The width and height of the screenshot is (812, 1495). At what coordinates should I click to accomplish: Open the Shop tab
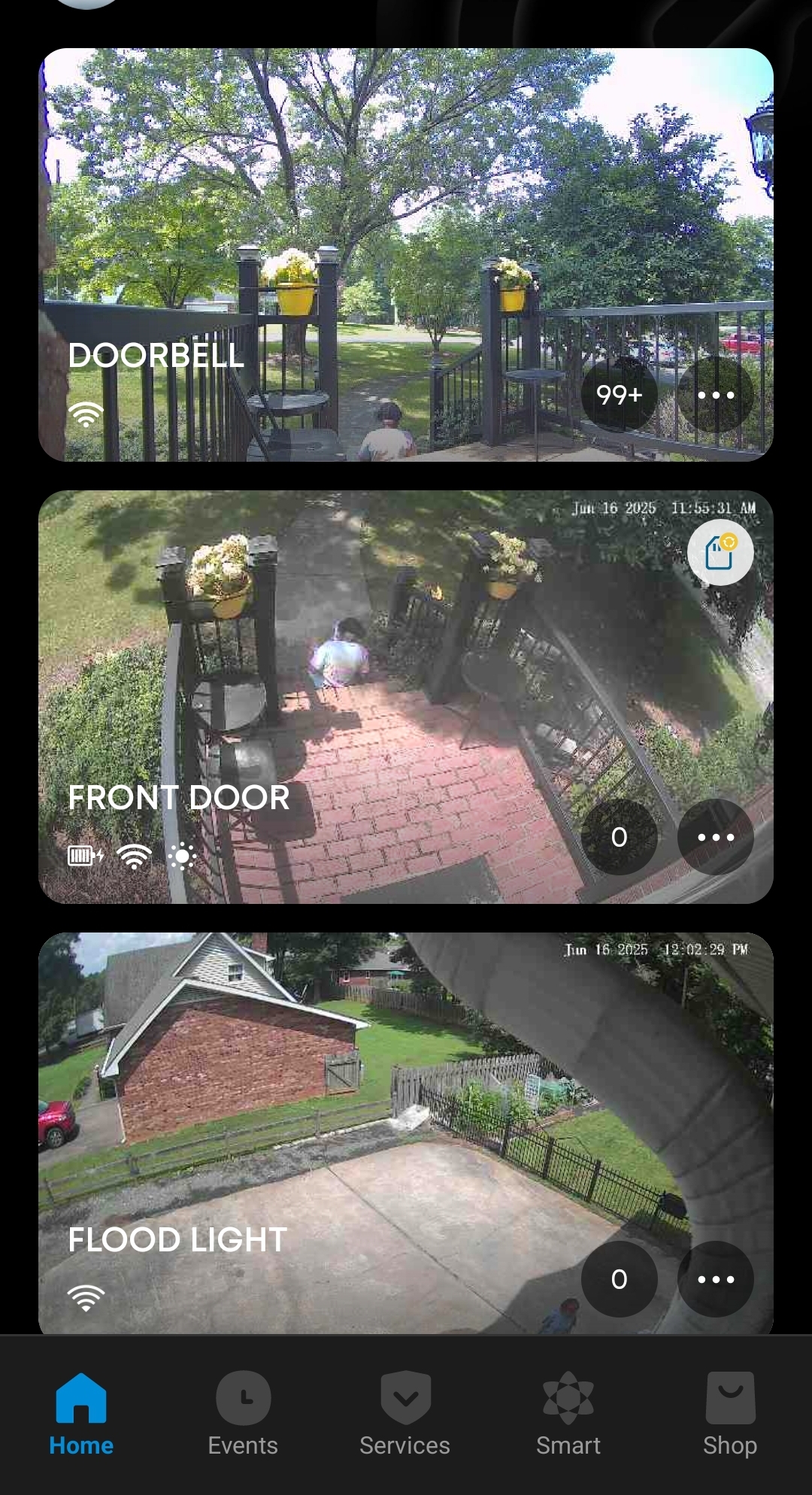[729, 1414]
